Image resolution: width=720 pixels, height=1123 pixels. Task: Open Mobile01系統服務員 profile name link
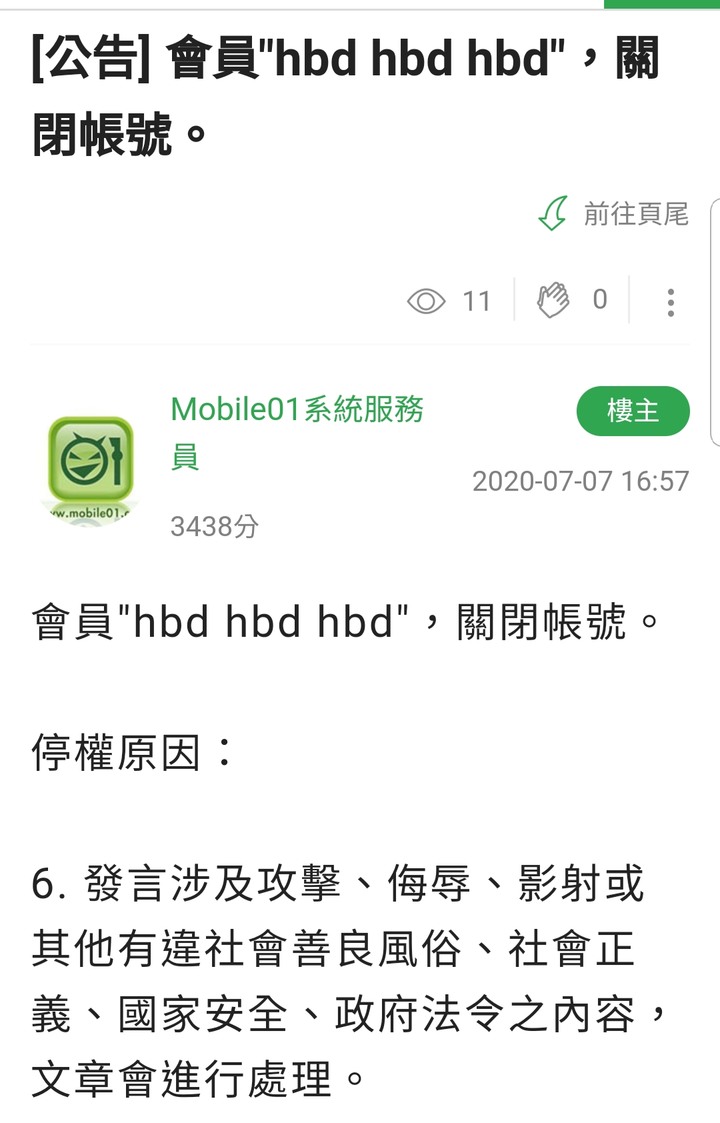(297, 433)
